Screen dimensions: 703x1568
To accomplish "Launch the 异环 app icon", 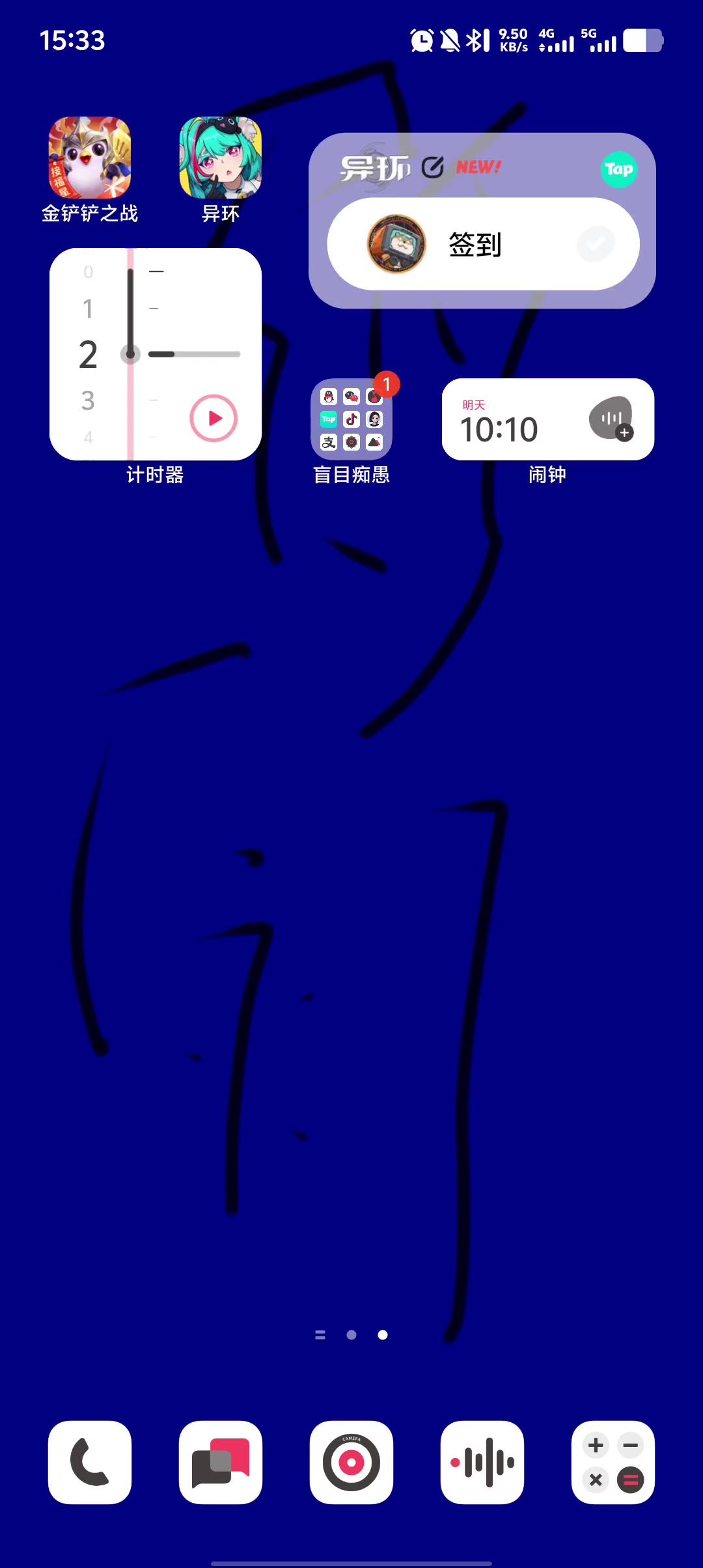I will [x=221, y=158].
